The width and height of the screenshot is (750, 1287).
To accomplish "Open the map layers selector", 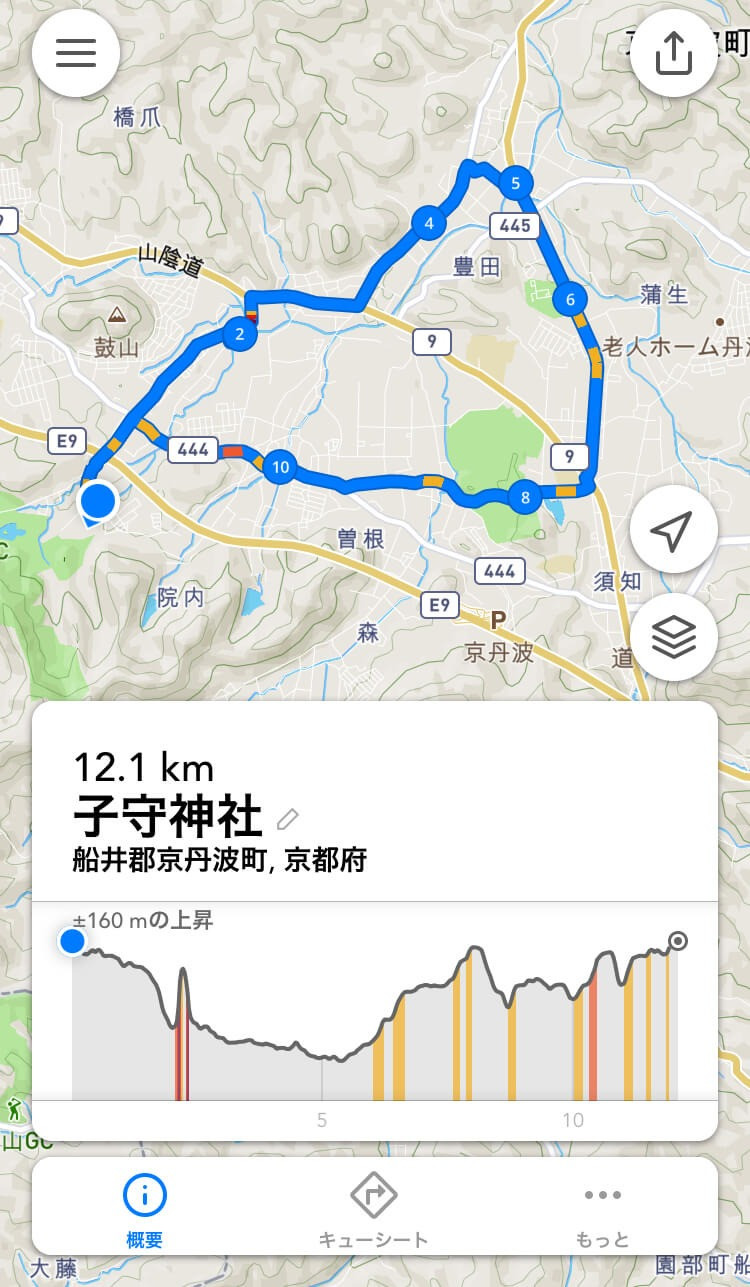I will coord(673,637).
